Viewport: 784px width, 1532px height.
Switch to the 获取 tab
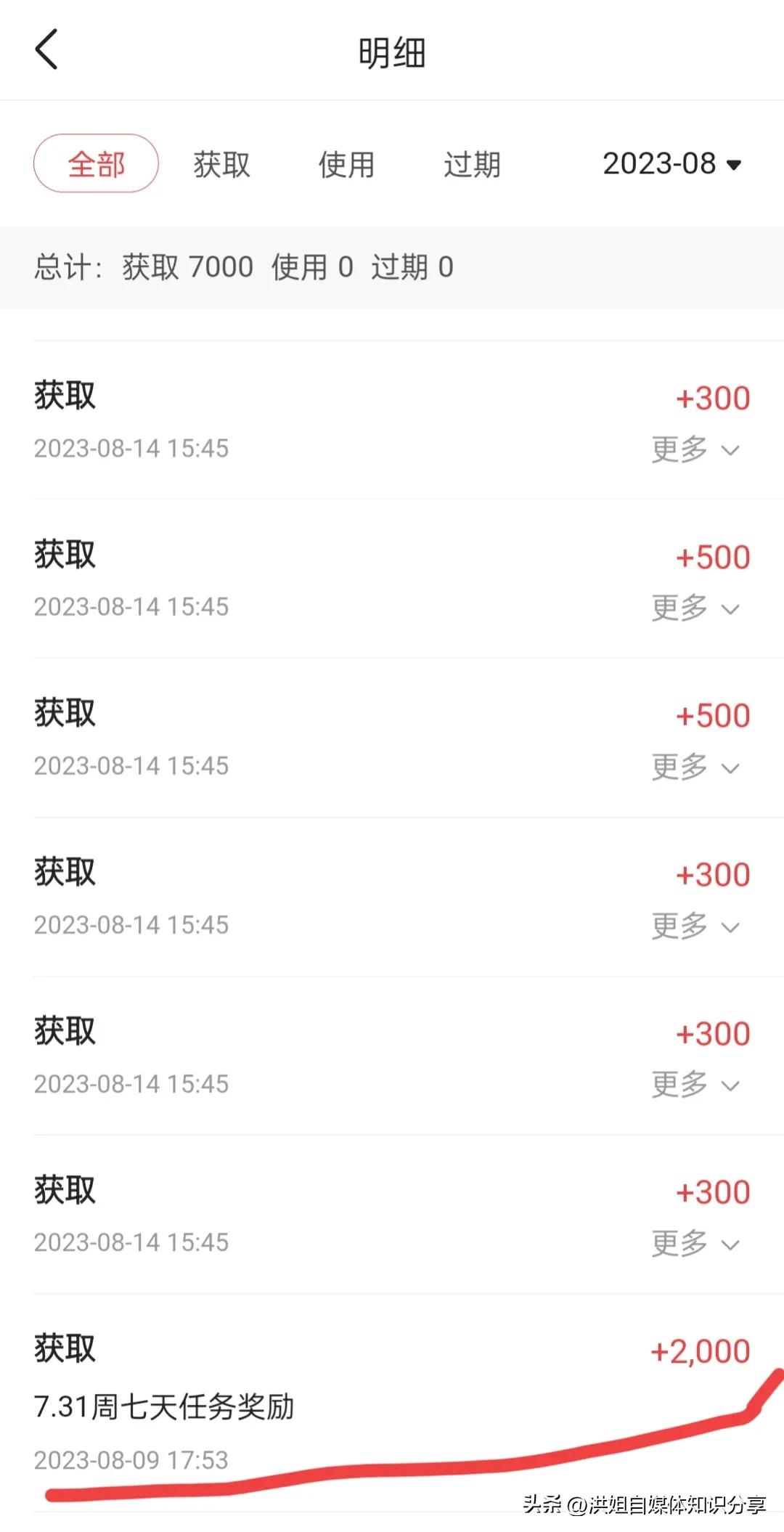click(221, 165)
